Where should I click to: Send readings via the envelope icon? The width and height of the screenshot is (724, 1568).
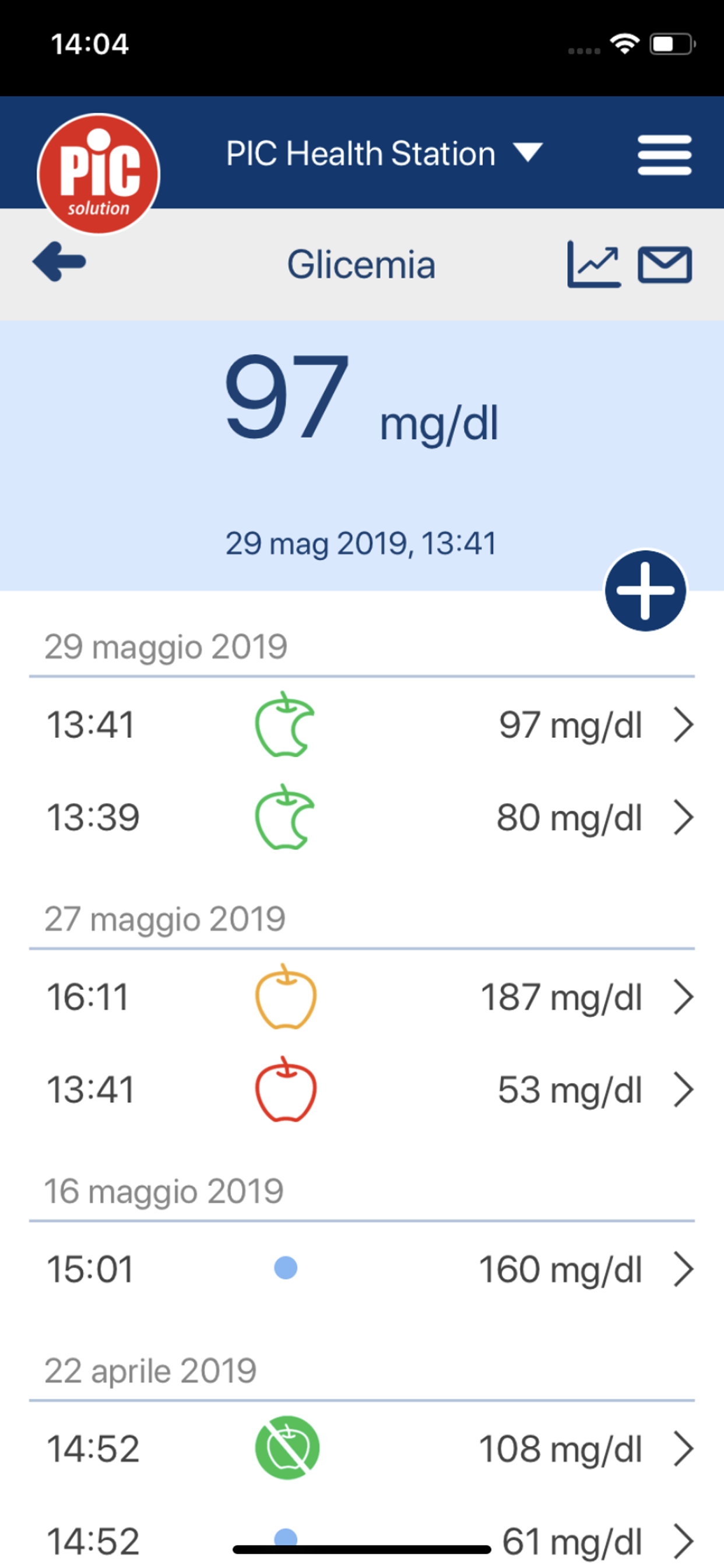click(x=665, y=265)
